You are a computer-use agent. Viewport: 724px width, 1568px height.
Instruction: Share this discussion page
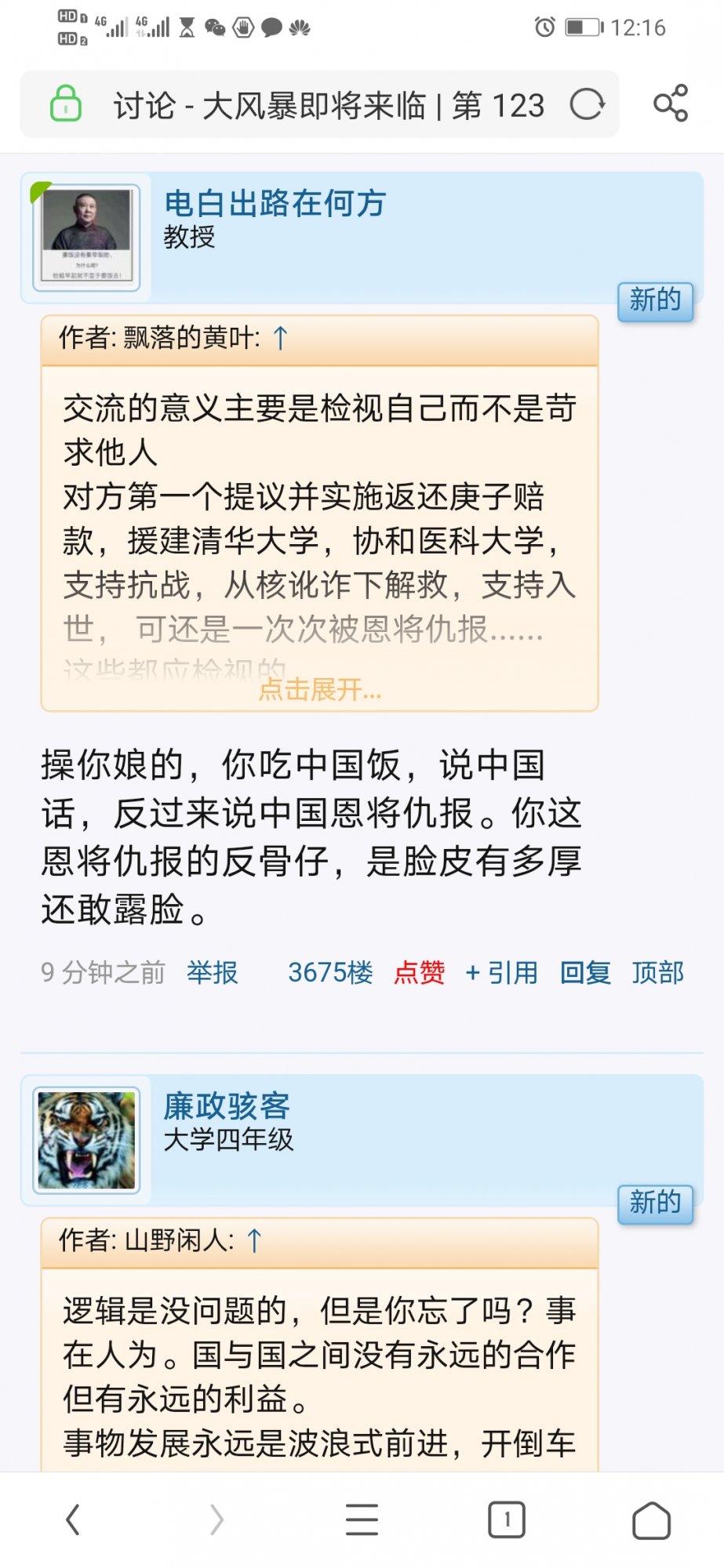(671, 103)
